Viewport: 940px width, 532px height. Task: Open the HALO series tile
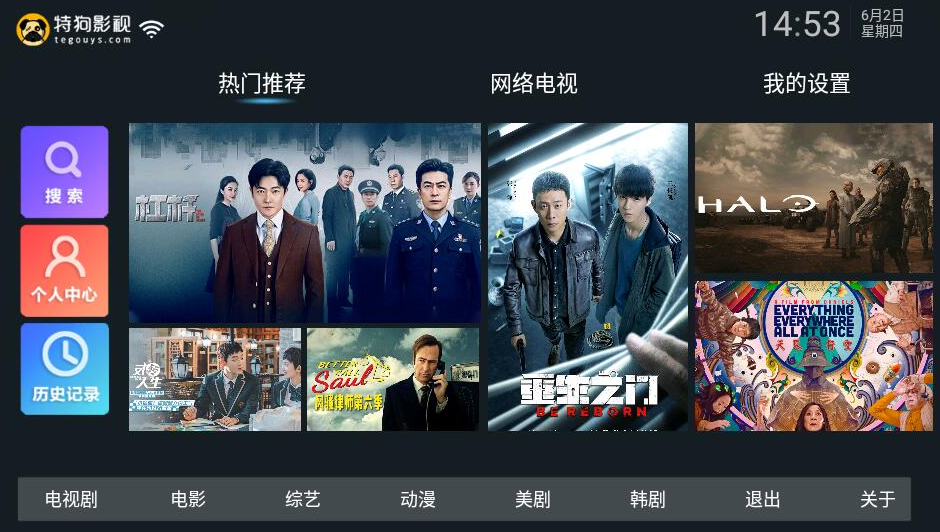(x=813, y=198)
